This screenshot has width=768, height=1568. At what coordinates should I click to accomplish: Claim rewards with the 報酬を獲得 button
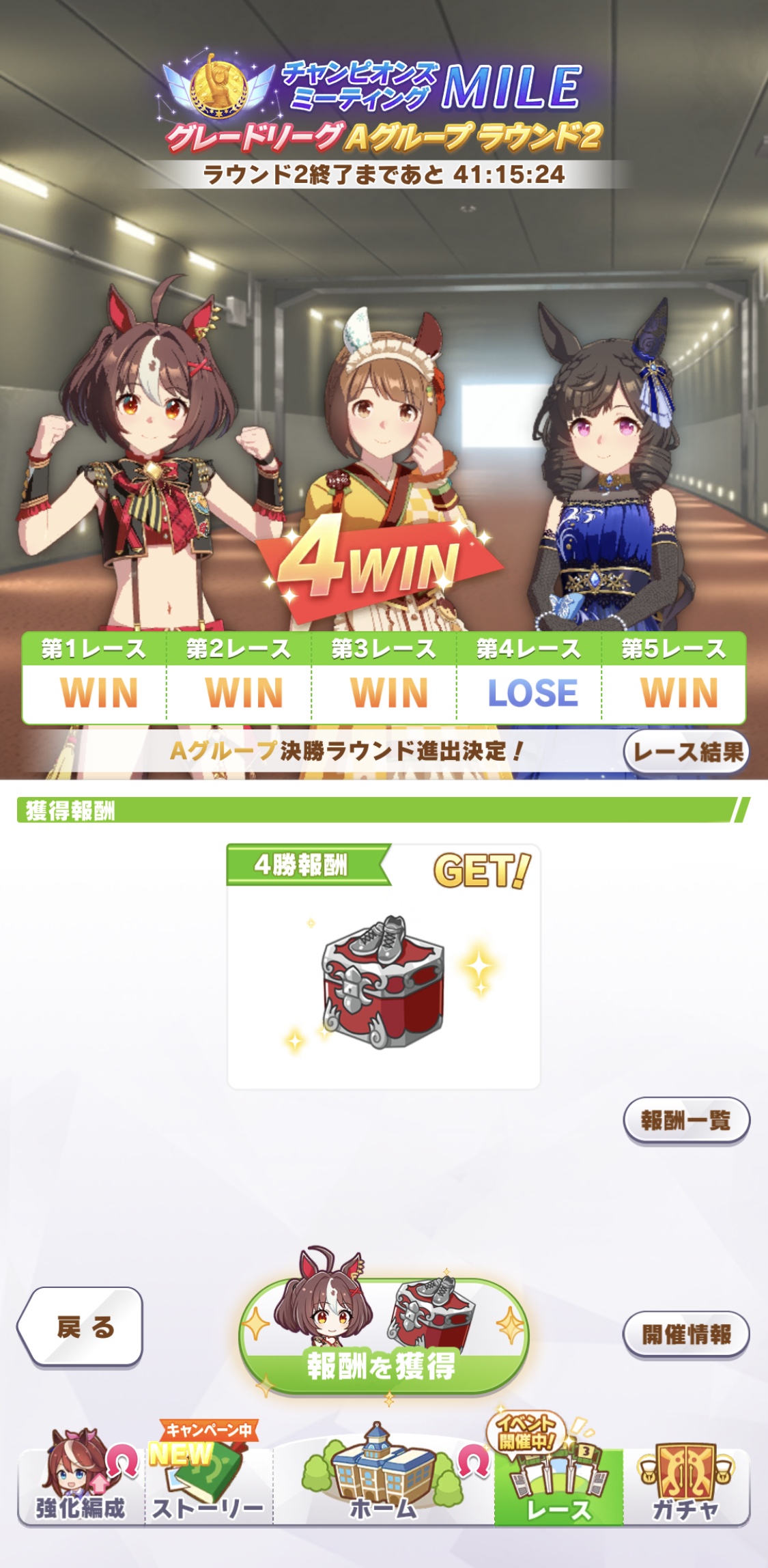383,1334
